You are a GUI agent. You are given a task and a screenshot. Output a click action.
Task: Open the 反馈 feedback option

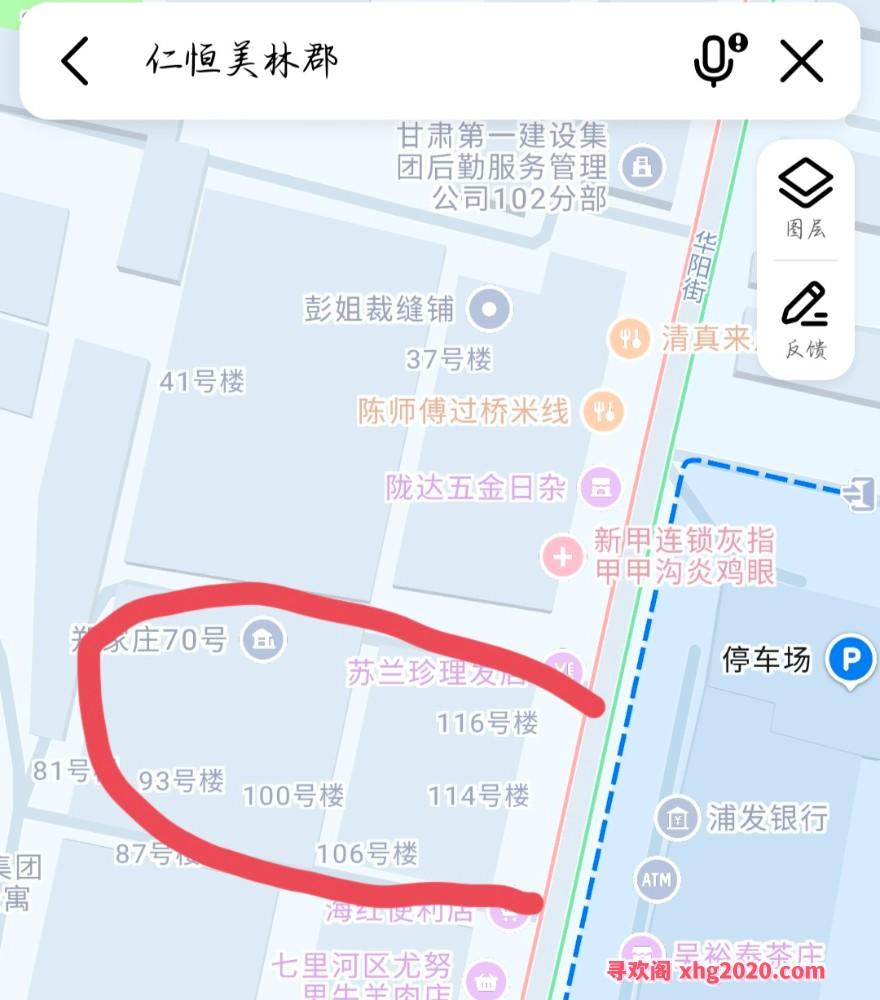(805, 321)
